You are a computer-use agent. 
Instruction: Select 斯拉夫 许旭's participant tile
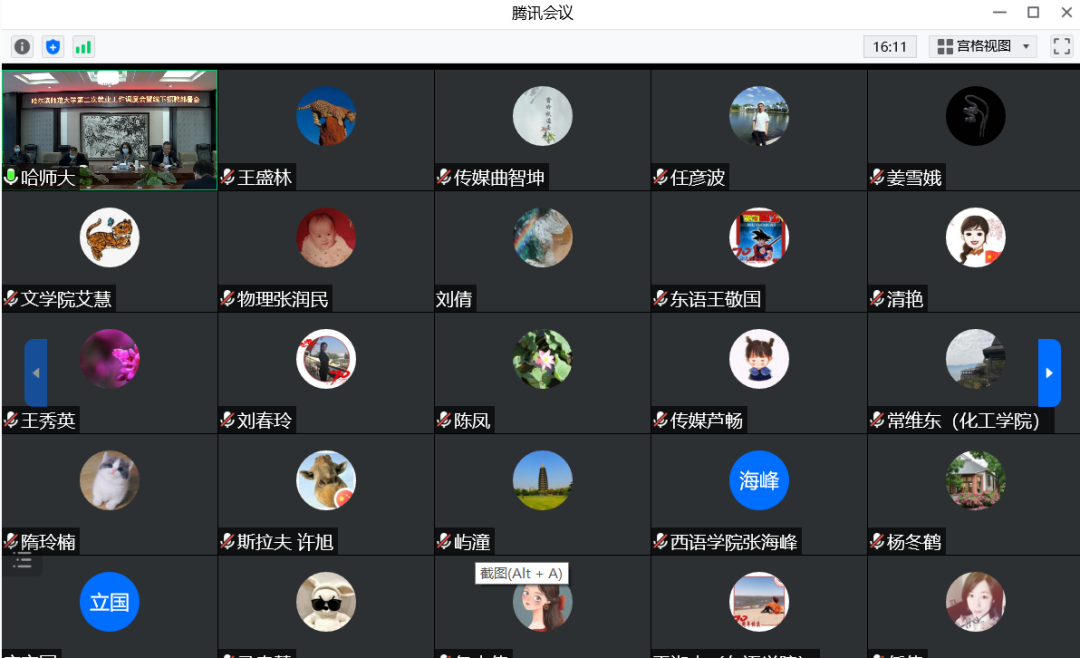(x=326, y=493)
